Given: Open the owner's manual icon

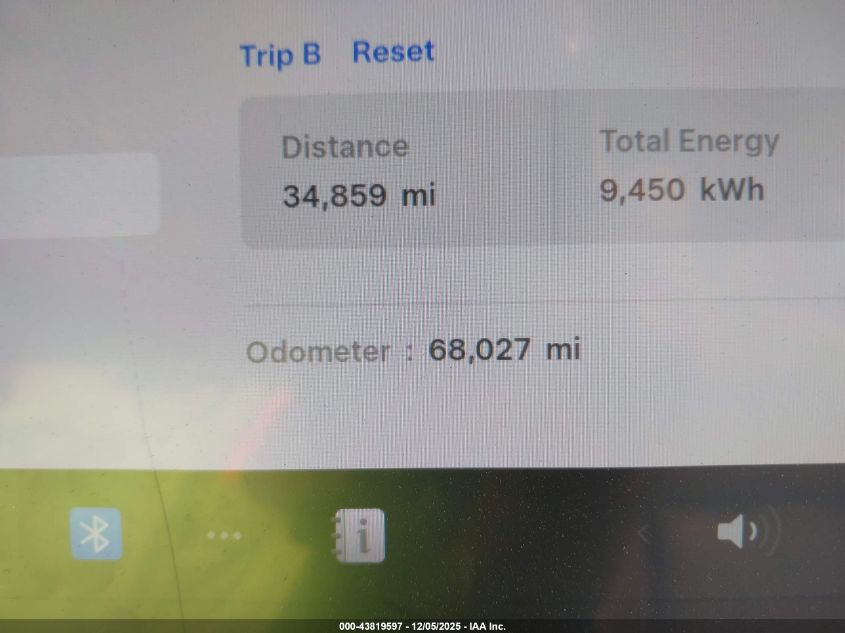Looking at the screenshot, I should click(359, 536).
